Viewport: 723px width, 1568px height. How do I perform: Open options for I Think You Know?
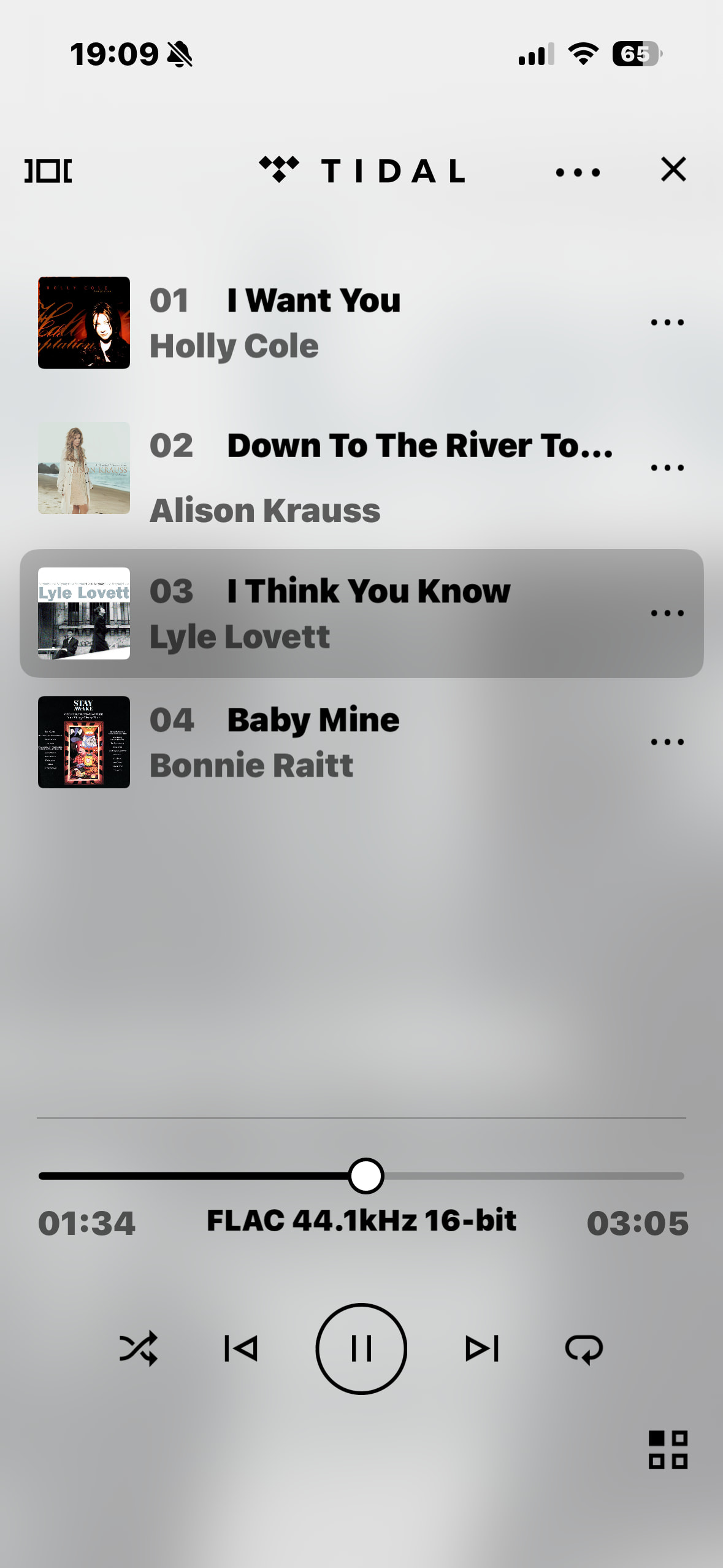click(x=667, y=613)
